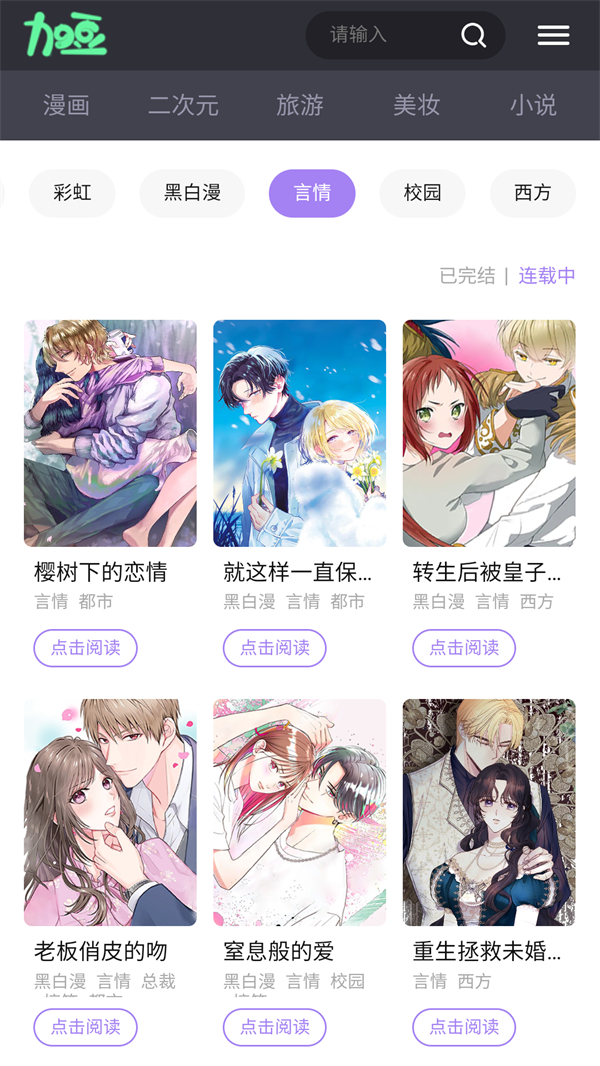Screen dimensions: 600x1066
Task: Open the 转生后被皇子... cover
Action: pyautogui.click(x=489, y=433)
